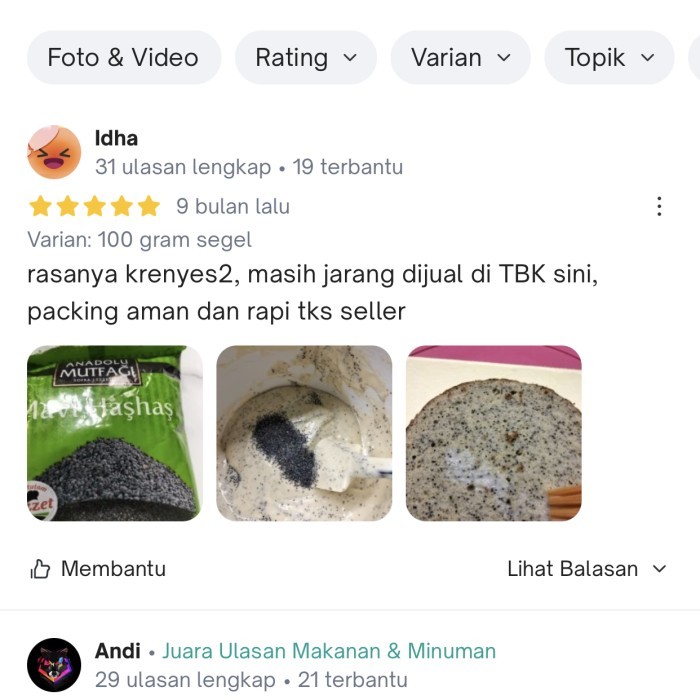This screenshot has height=700, width=700.
Task: Mark Idha's review as Membantu
Action: 98,569
